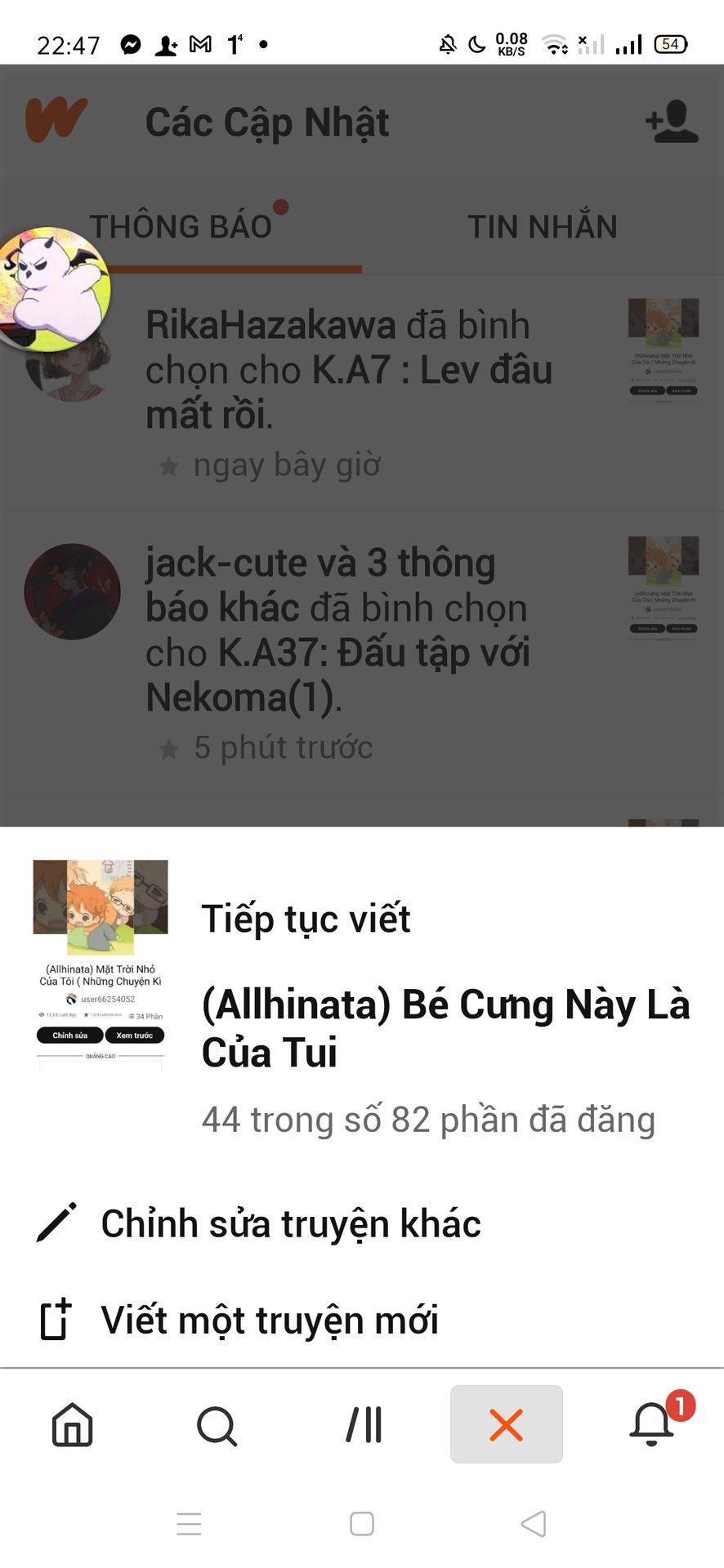724x1568 pixels.
Task: Choose Viết một truyện mới
Action: pyautogui.click(x=270, y=1320)
